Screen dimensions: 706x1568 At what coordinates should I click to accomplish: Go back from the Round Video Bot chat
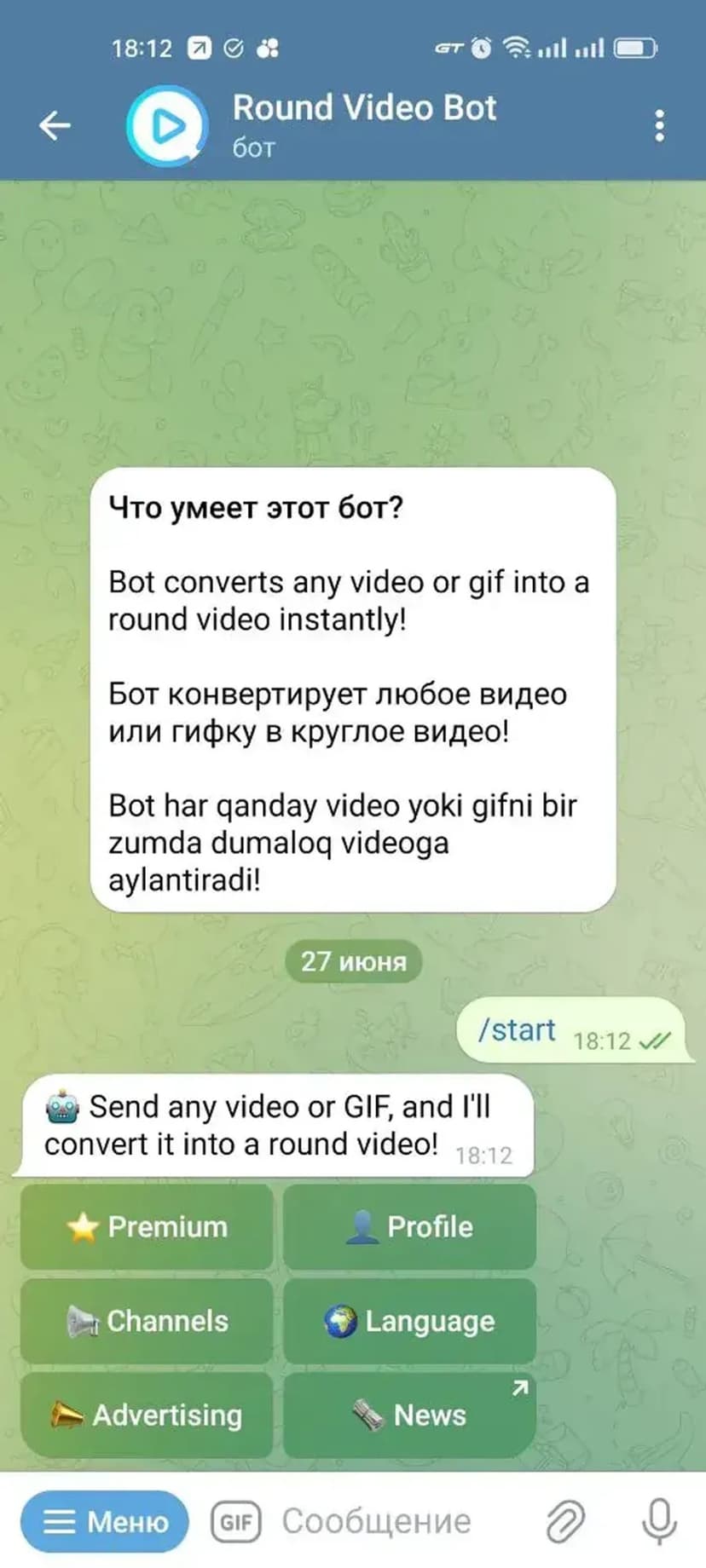click(x=55, y=126)
